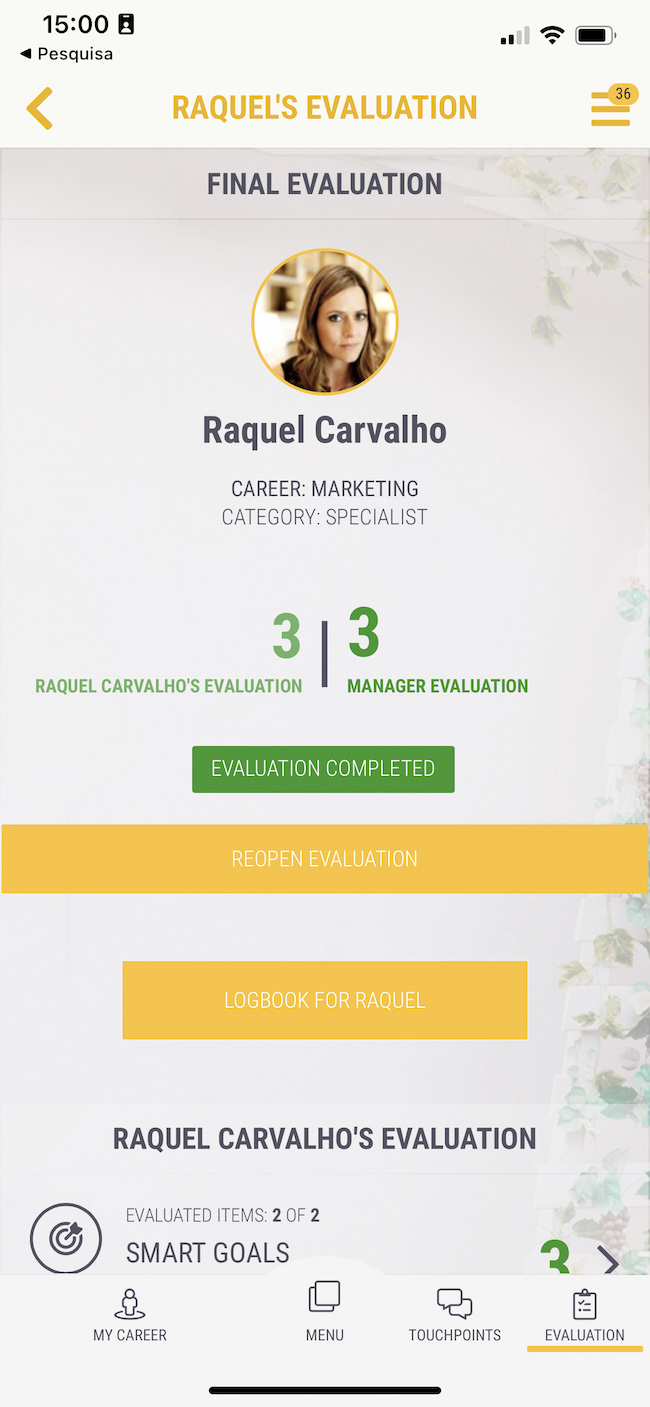650x1407 pixels.
Task: Open the Smart Goals row
Action: pos(325,1240)
